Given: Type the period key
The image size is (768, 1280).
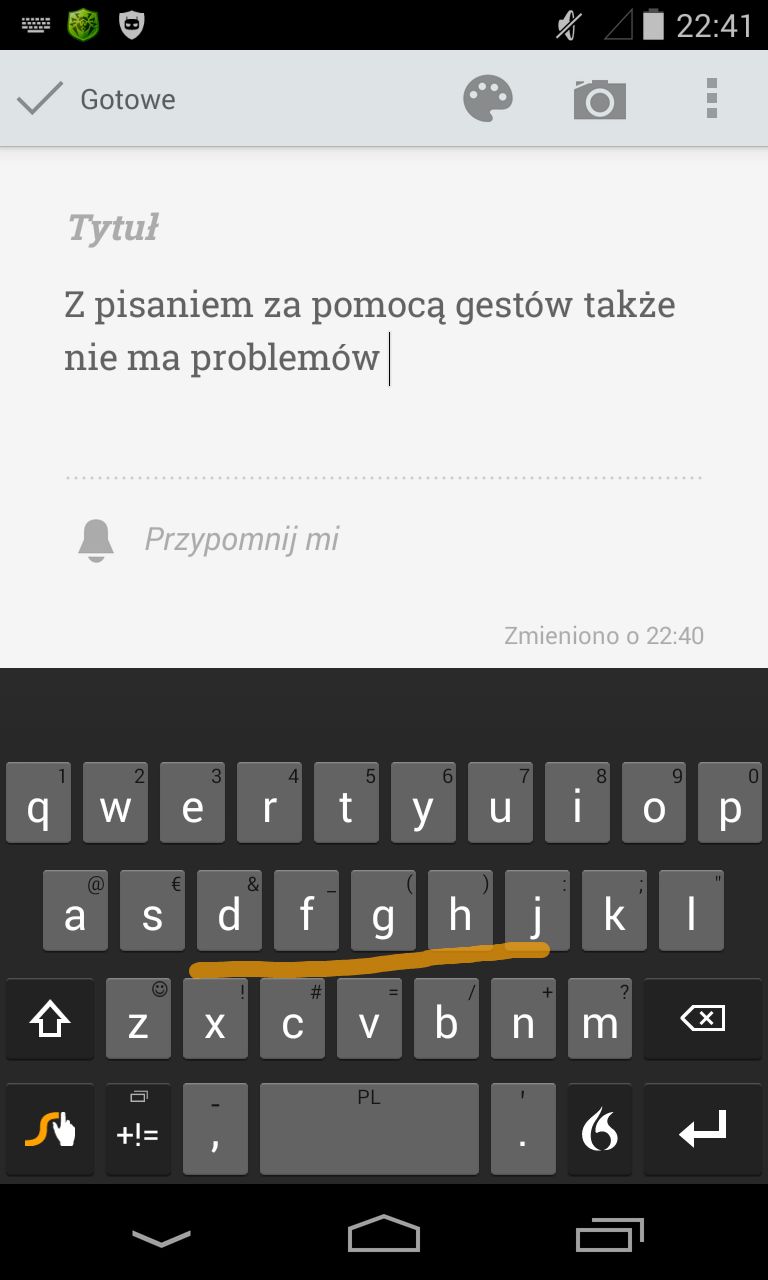Looking at the screenshot, I should [x=523, y=1130].
